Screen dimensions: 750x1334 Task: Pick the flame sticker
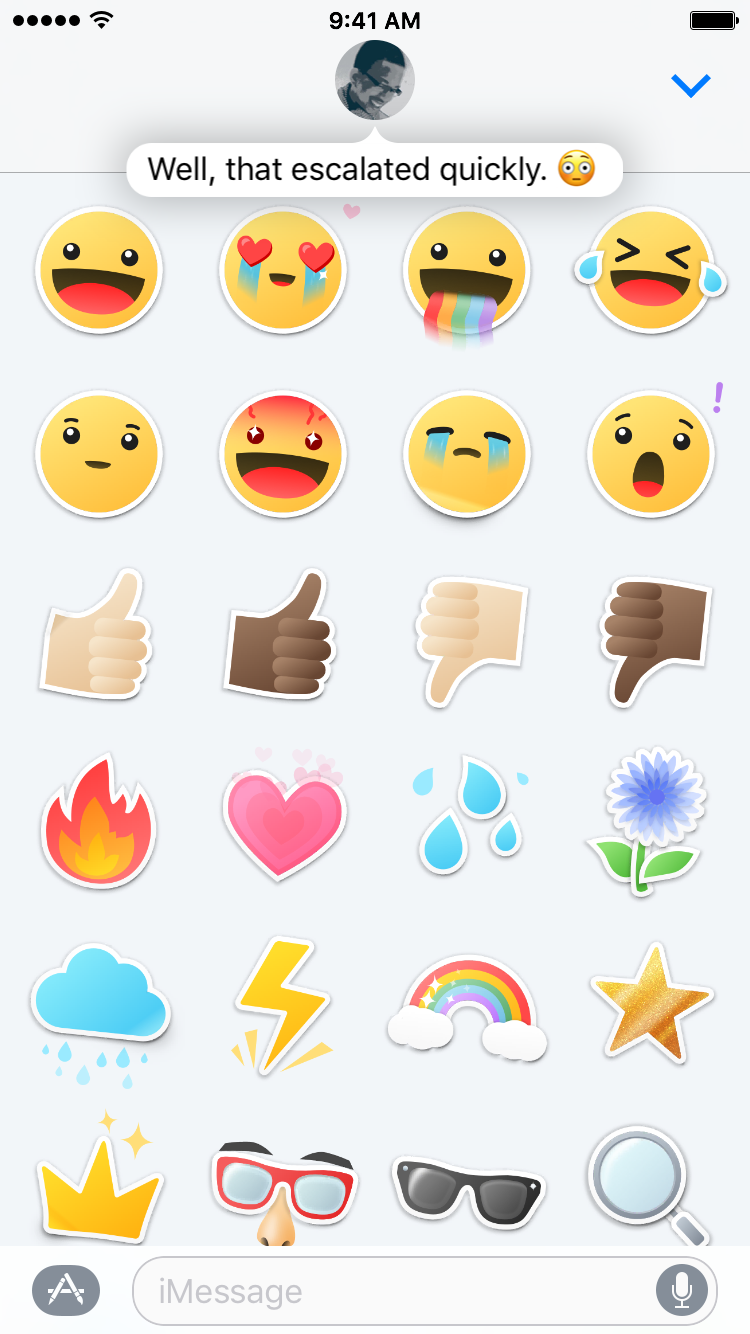point(99,821)
